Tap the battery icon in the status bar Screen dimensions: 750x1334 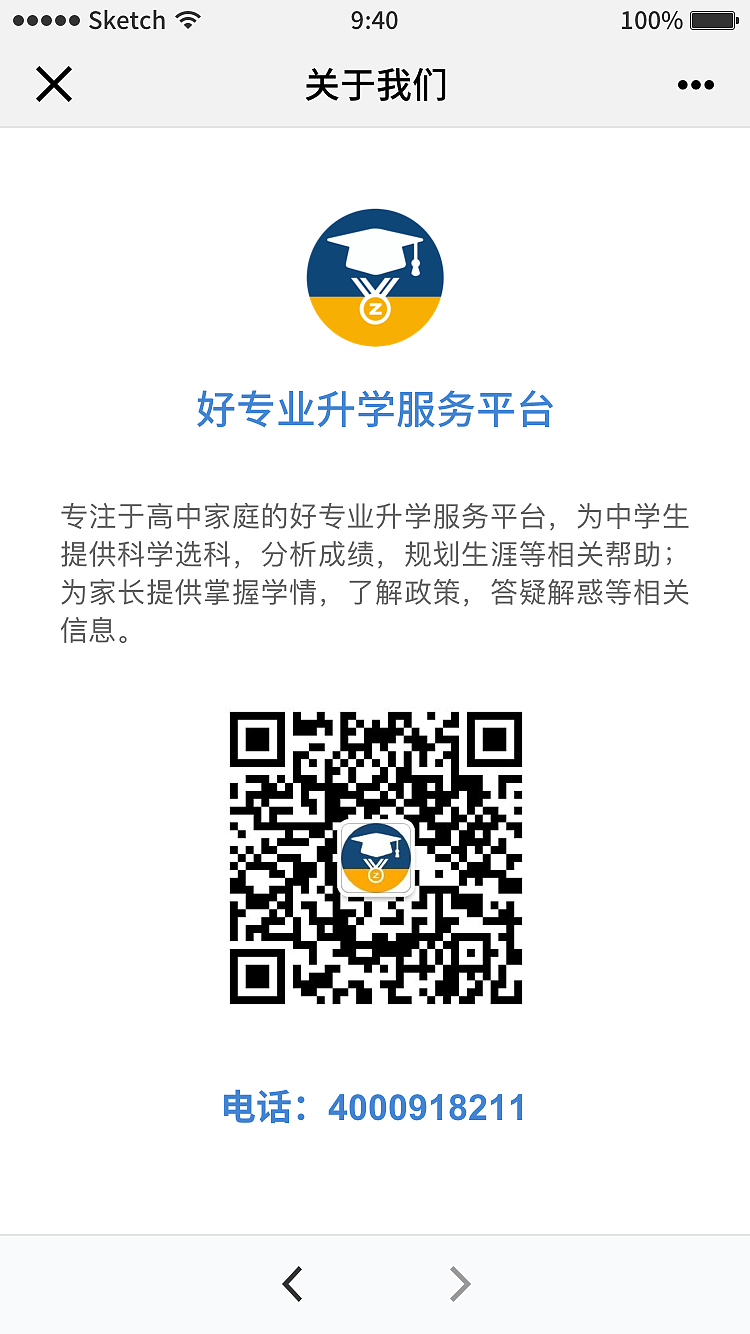(x=714, y=18)
